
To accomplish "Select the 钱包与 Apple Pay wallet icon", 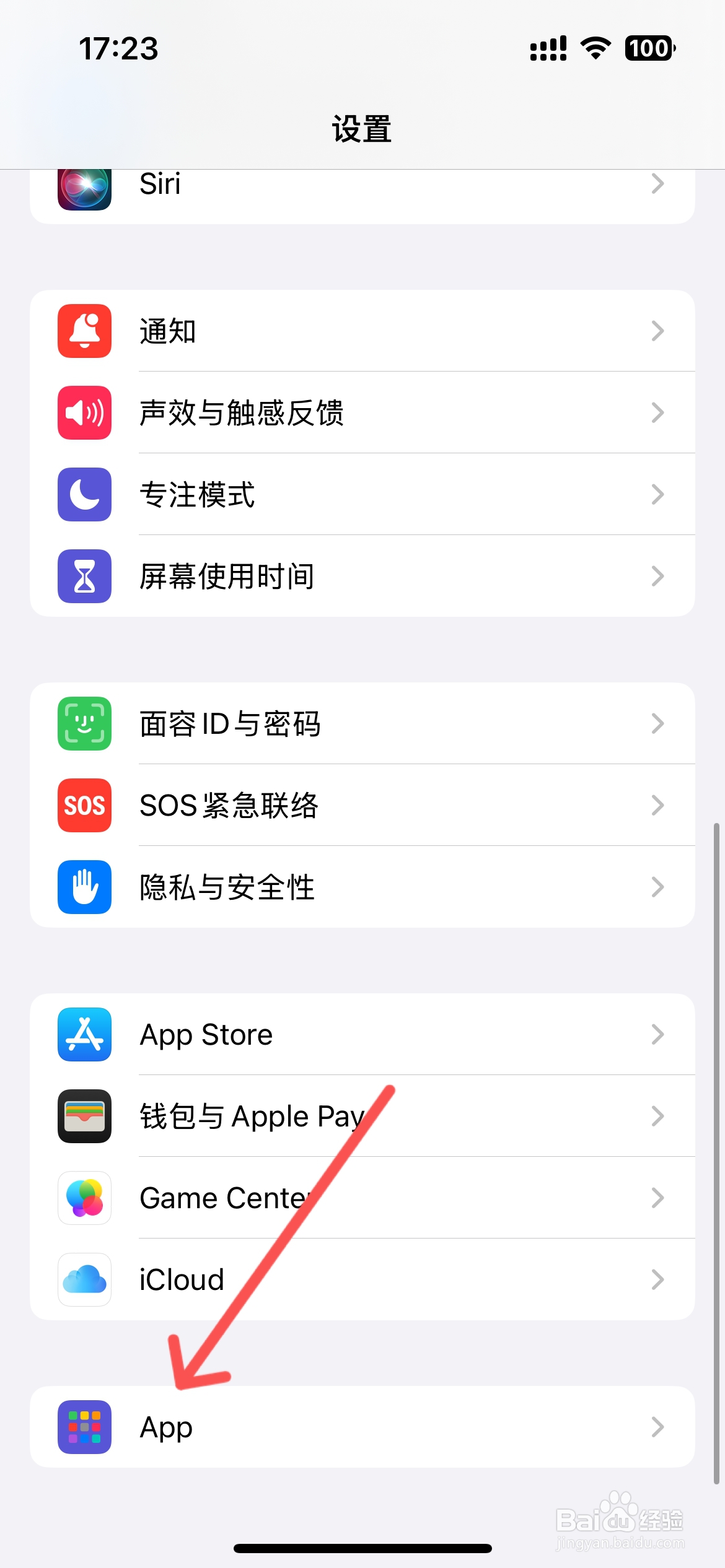I will [84, 1116].
